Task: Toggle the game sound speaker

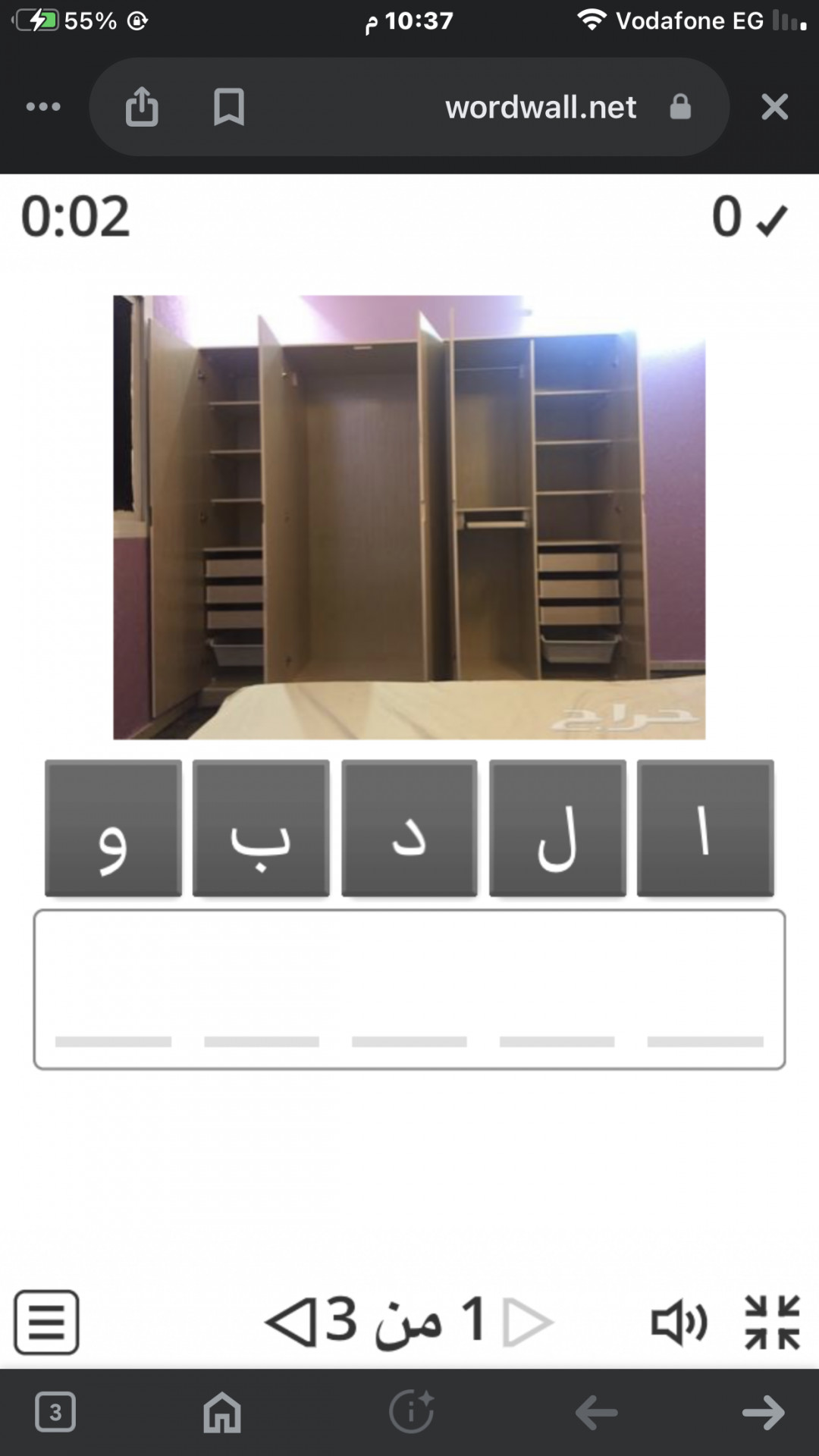Action: (679, 1322)
